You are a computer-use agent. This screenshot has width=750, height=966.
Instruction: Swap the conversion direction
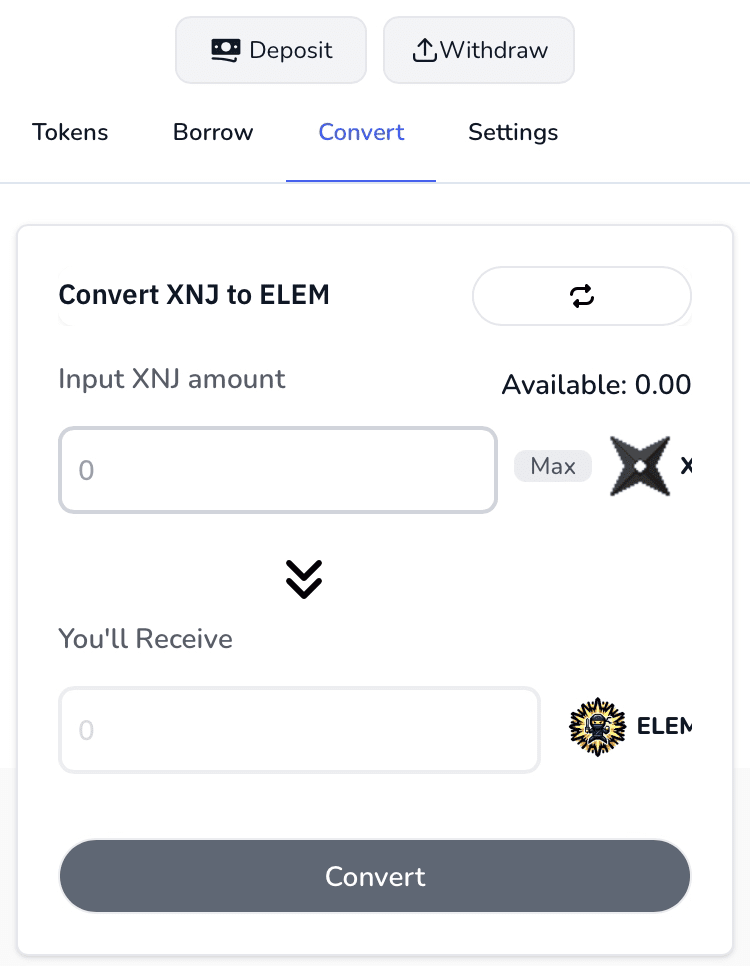click(581, 296)
